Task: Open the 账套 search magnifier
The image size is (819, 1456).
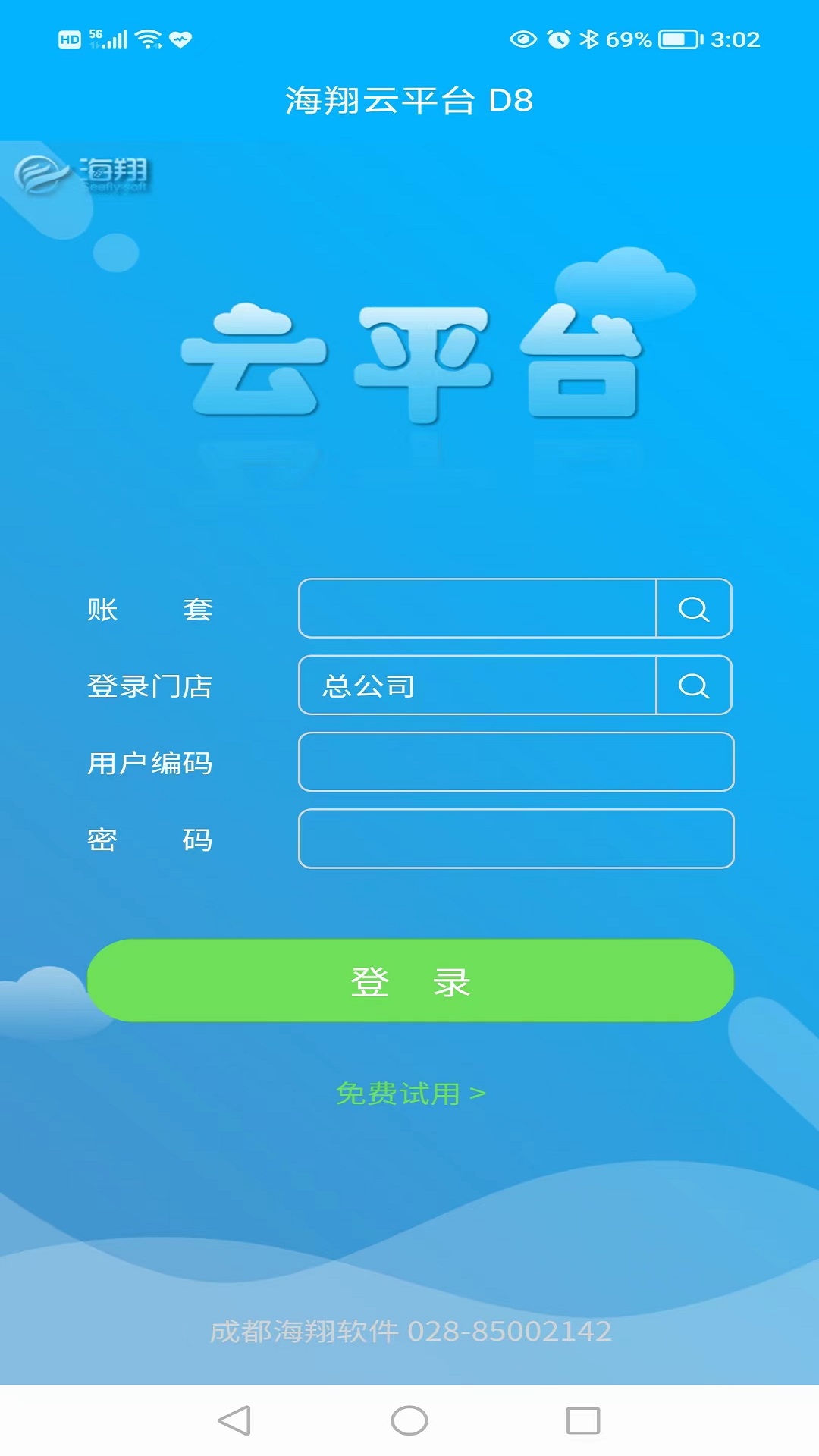Action: tap(692, 609)
